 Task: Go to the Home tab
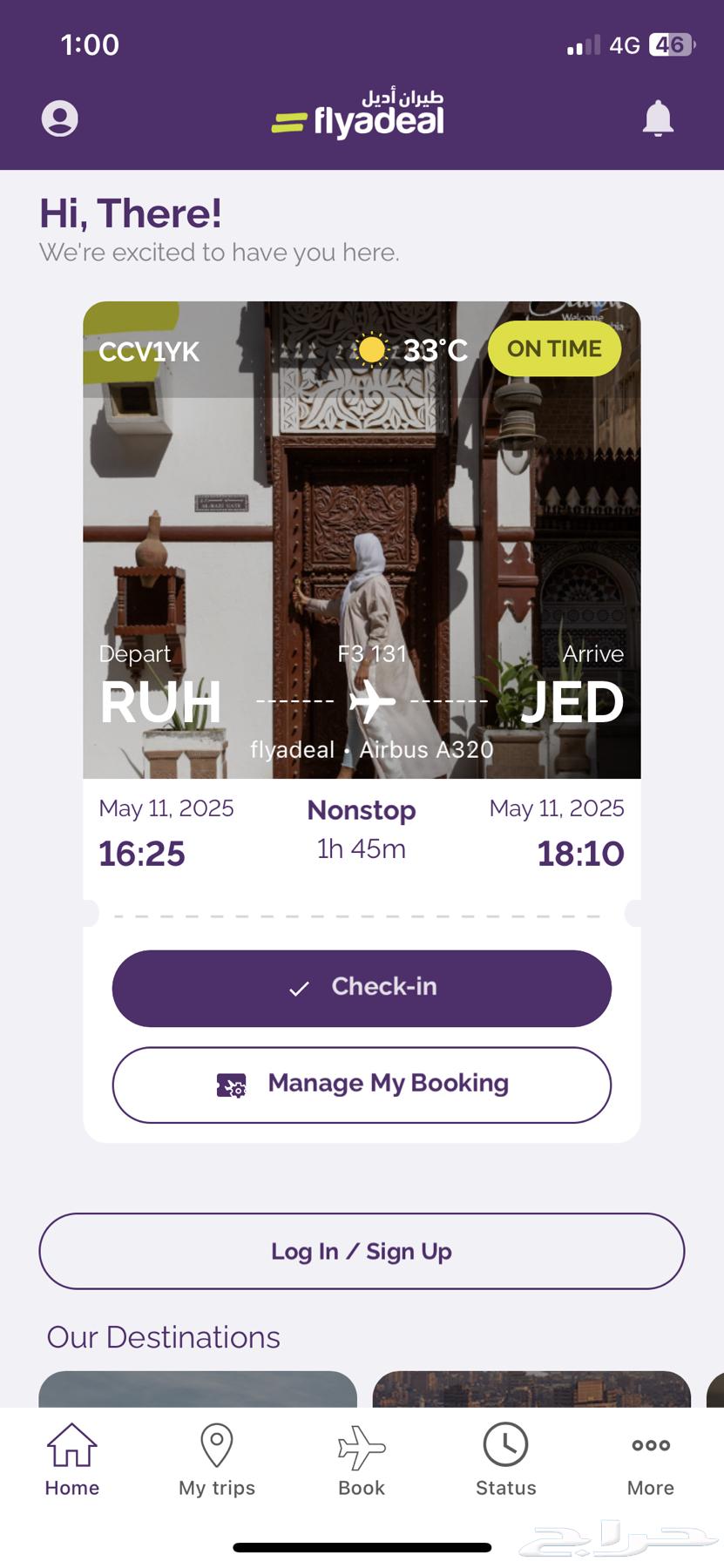[x=72, y=1459]
